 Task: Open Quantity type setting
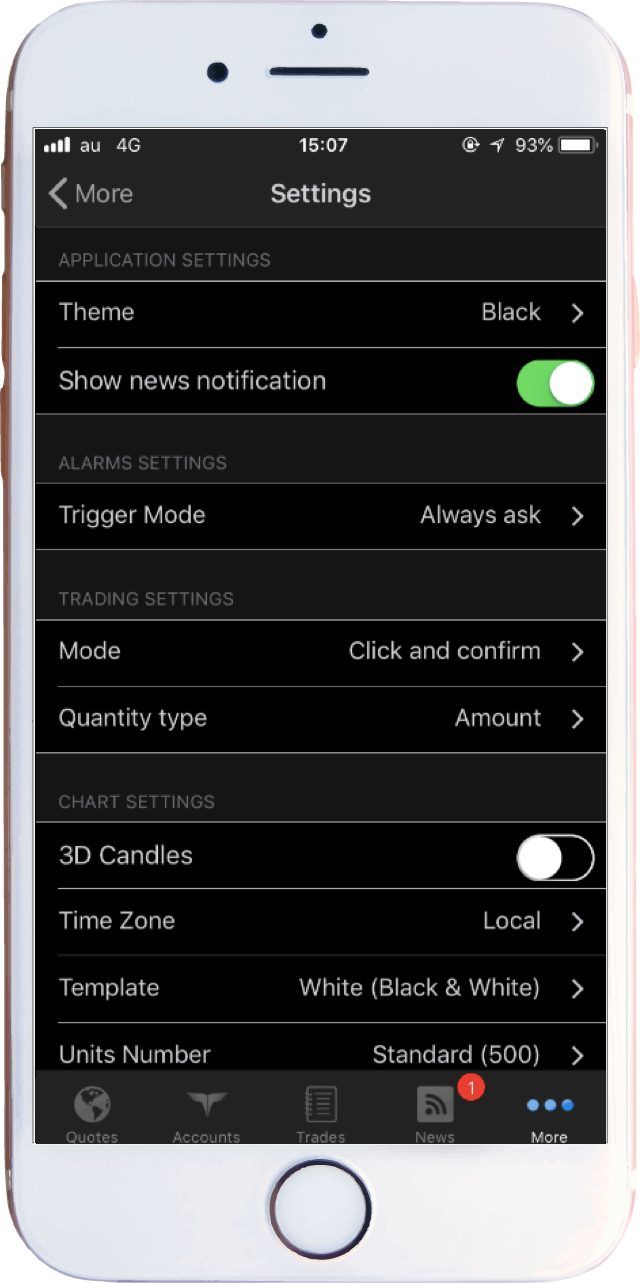pyautogui.click(x=320, y=719)
